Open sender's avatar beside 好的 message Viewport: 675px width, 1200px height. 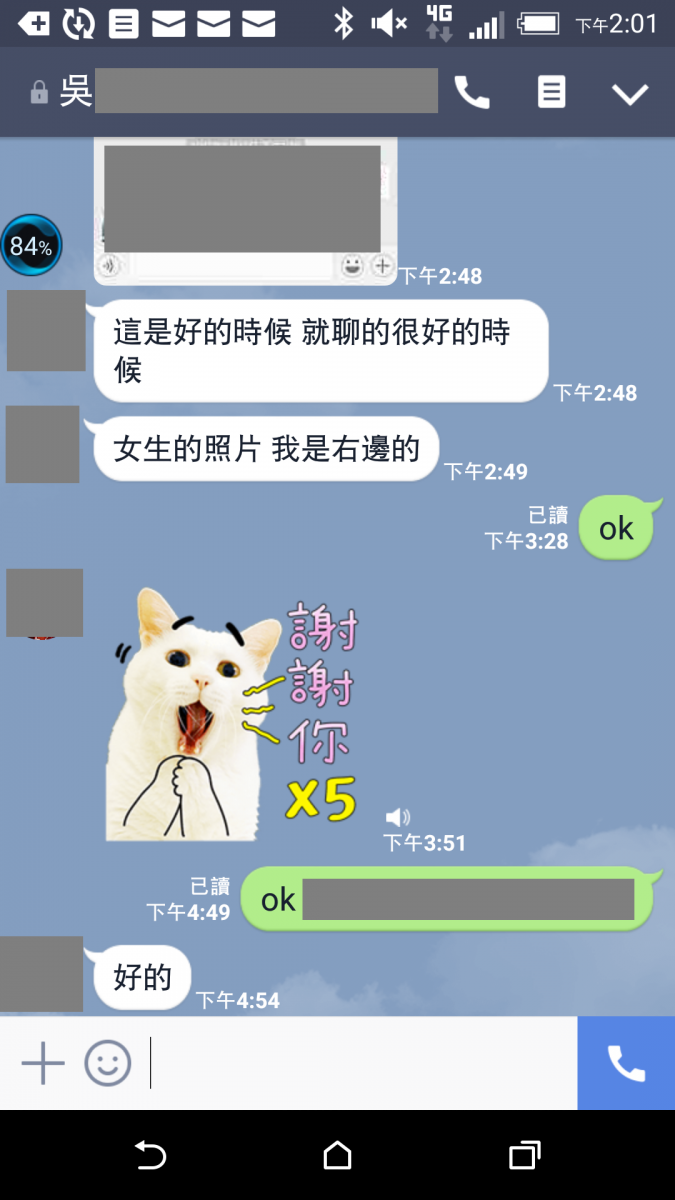point(42,973)
